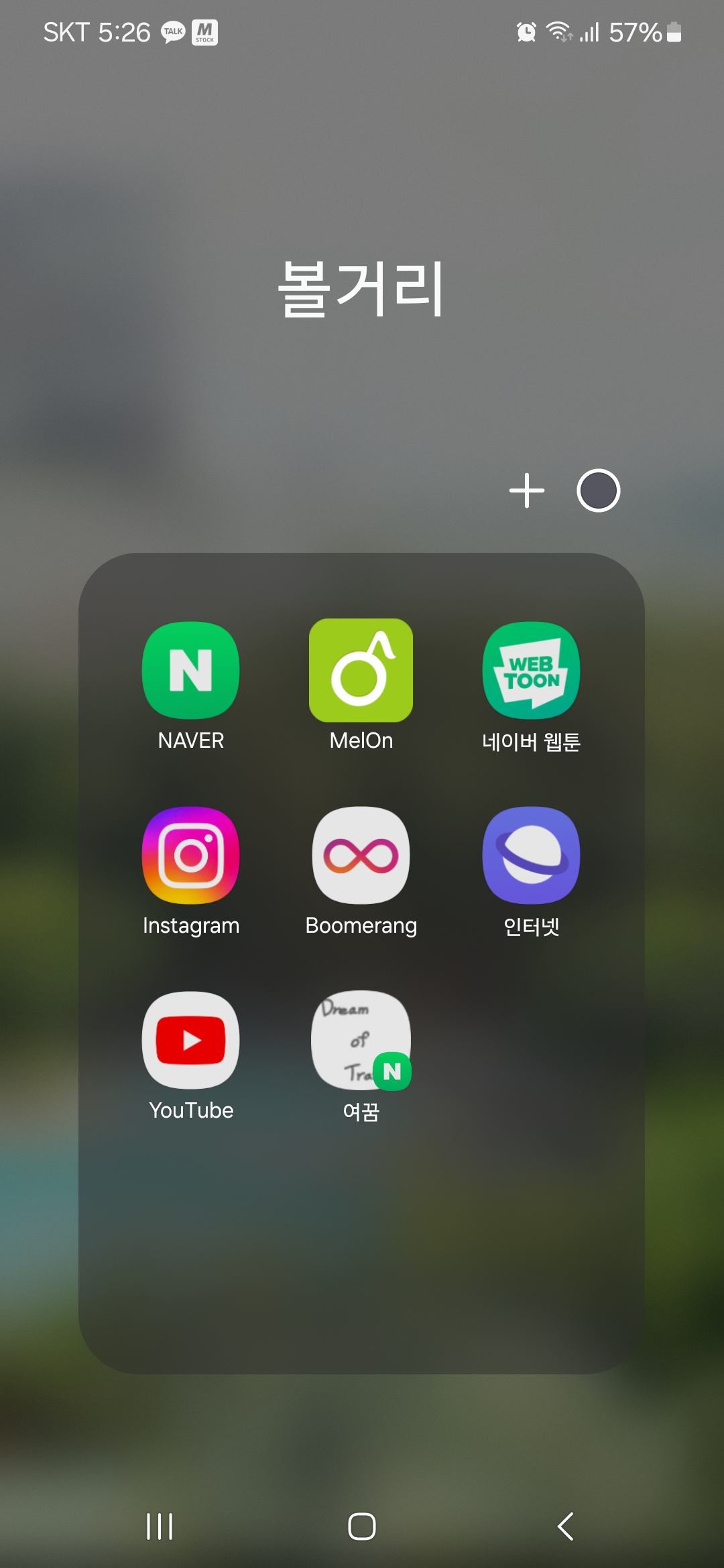
Task: Open the Boomerang app
Action: pos(361,856)
